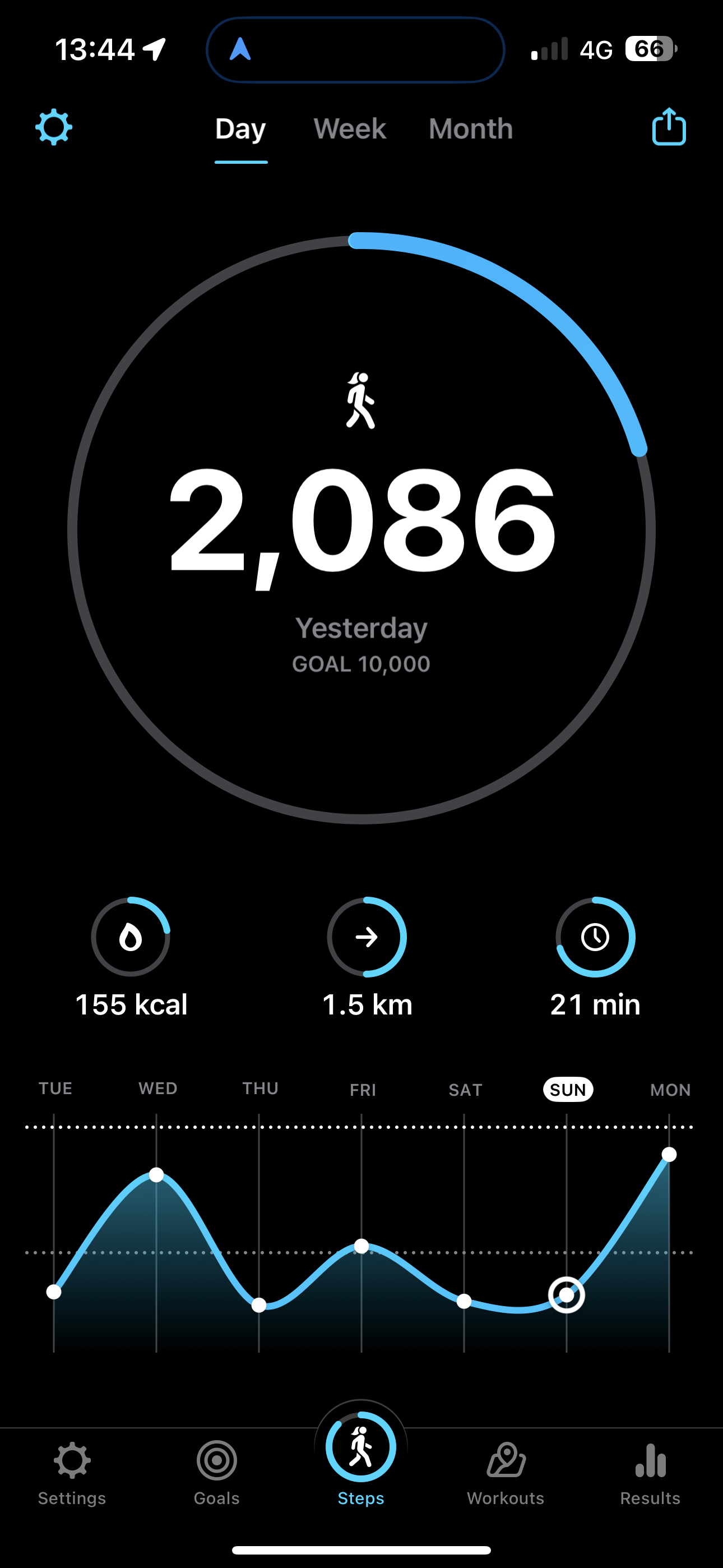The height and width of the screenshot is (1568, 723).
Task: Open settings via the top gear icon
Action: tap(54, 127)
